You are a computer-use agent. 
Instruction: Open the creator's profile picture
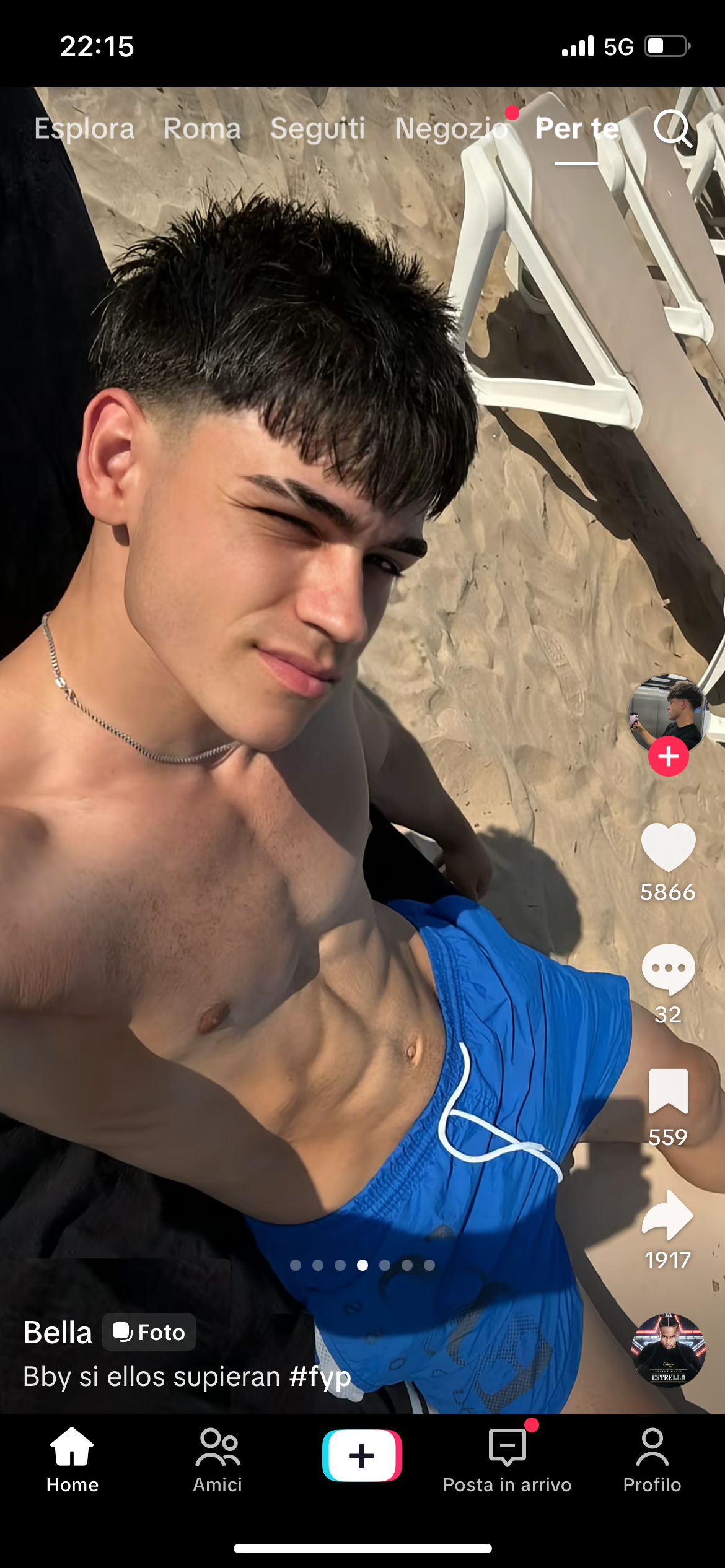[667, 712]
